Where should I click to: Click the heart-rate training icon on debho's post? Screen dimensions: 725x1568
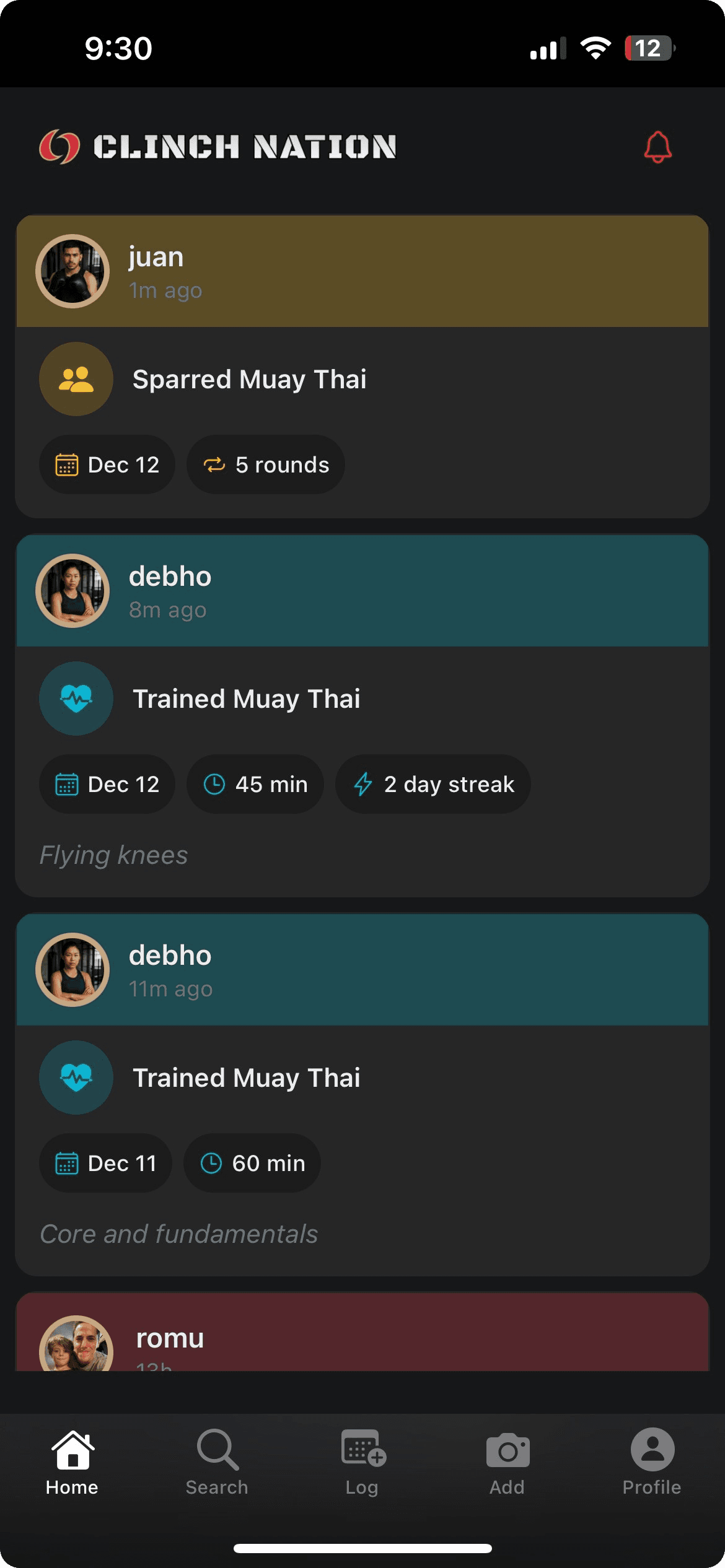[76, 698]
